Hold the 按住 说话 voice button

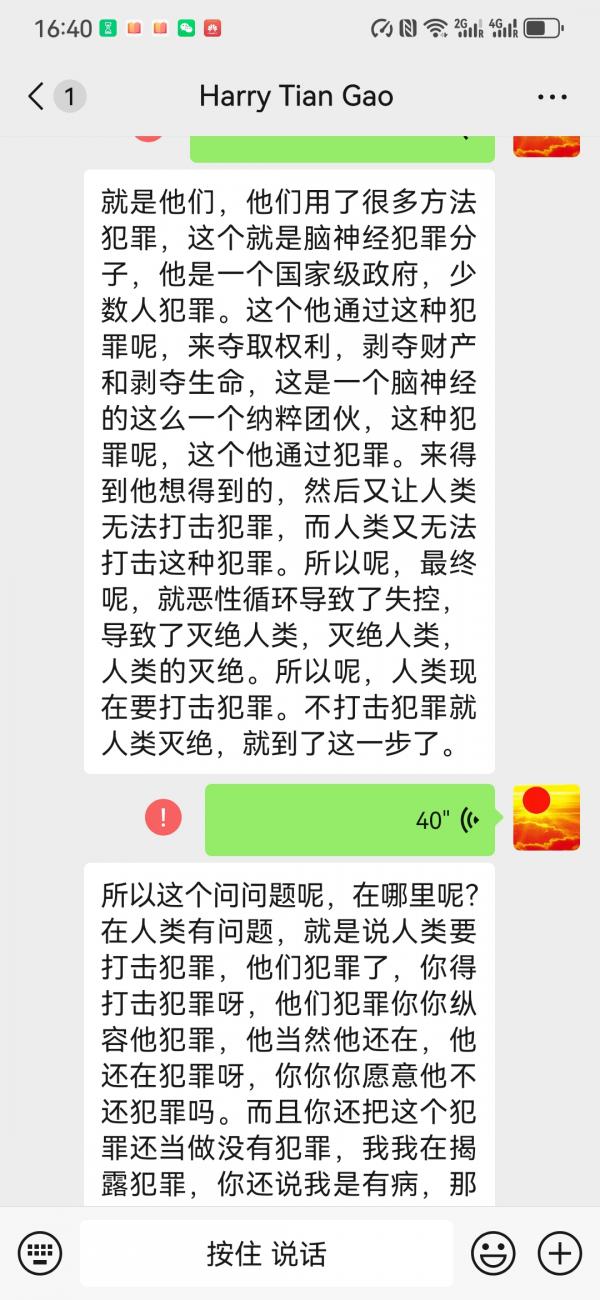click(267, 1253)
